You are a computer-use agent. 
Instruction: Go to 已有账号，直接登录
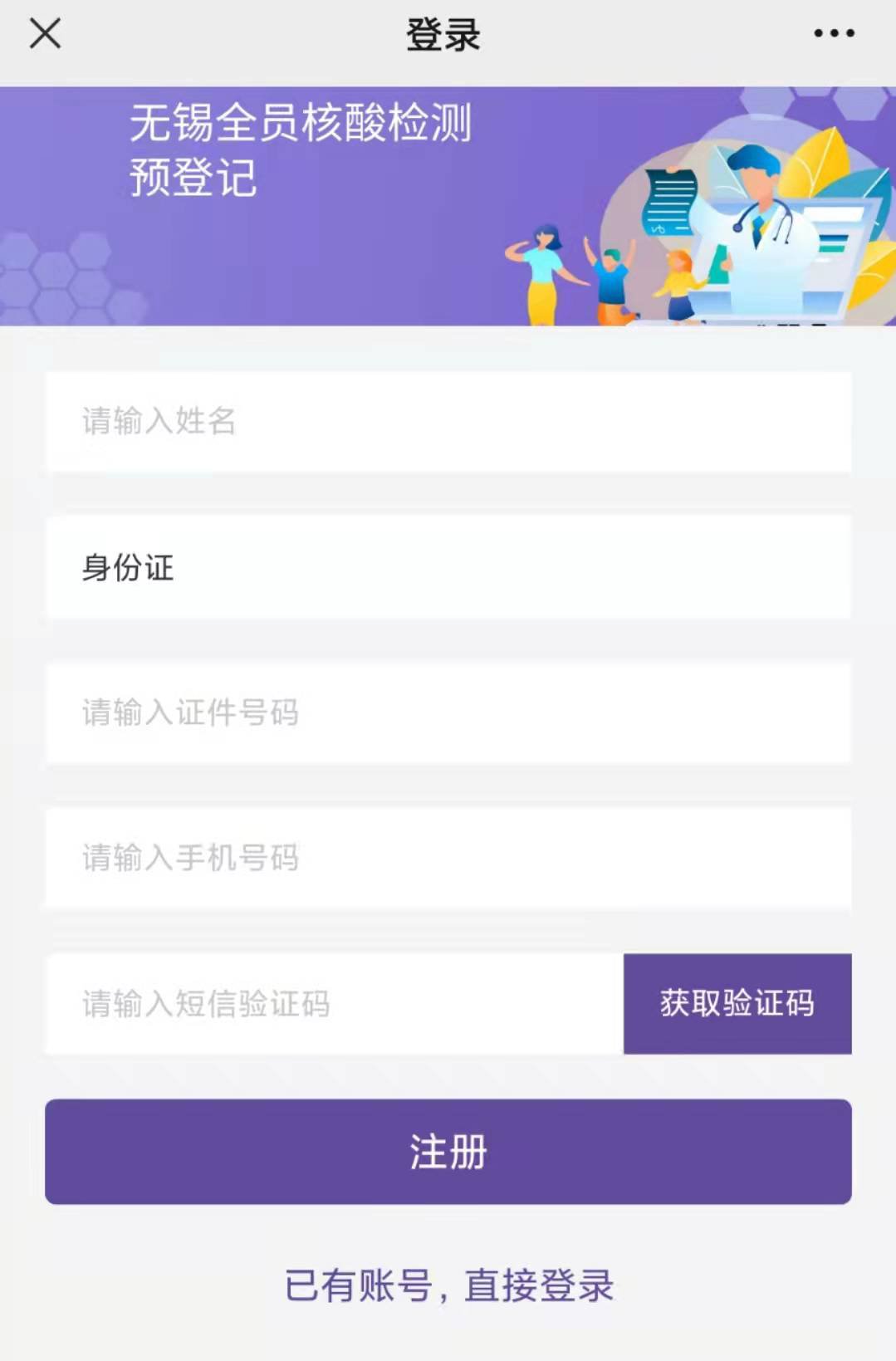click(x=448, y=1285)
